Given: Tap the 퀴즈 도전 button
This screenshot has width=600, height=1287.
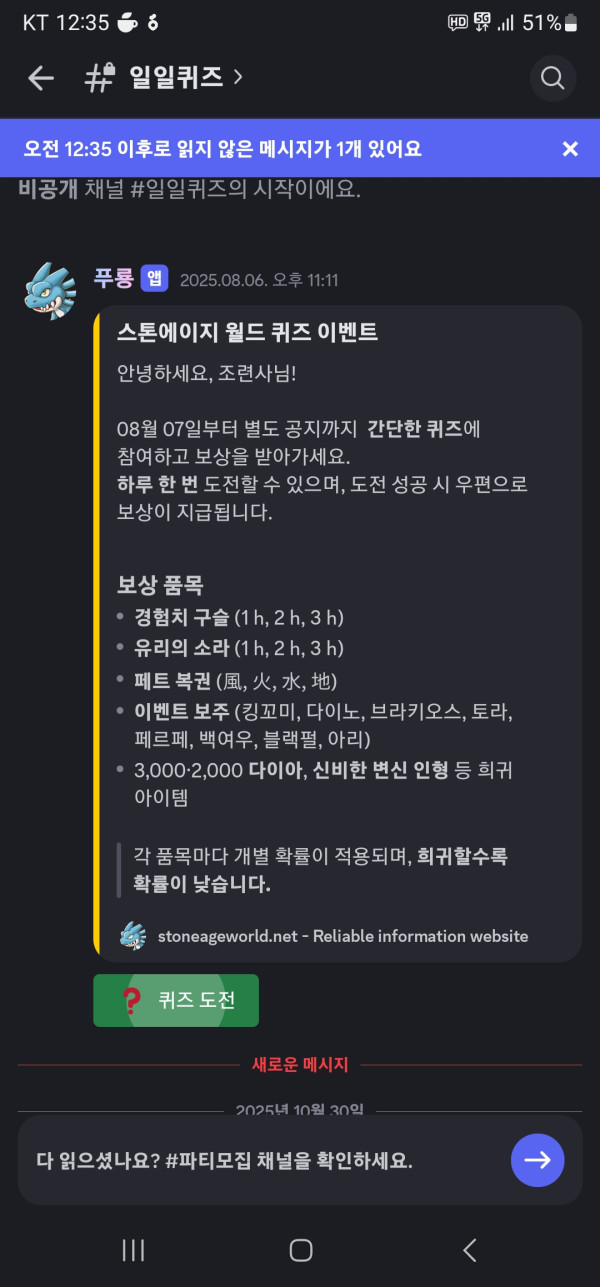Looking at the screenshot, I should [176, 1000].
